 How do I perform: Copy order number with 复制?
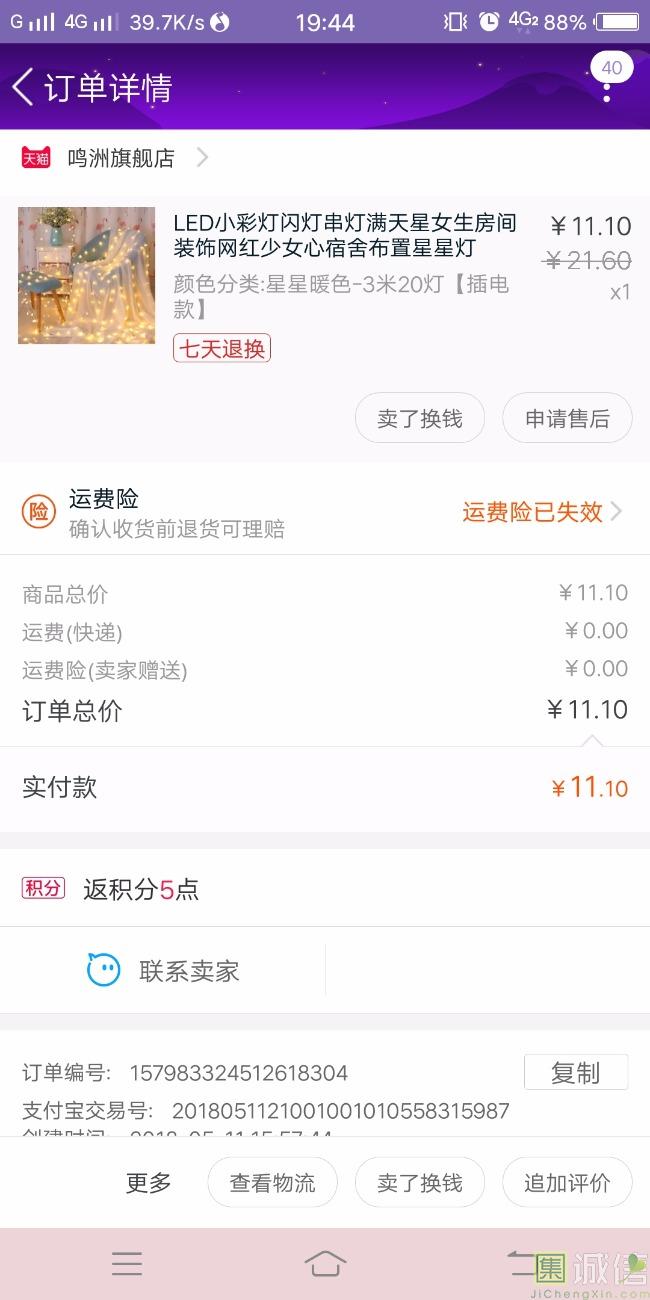click(x=576, y=1072)
